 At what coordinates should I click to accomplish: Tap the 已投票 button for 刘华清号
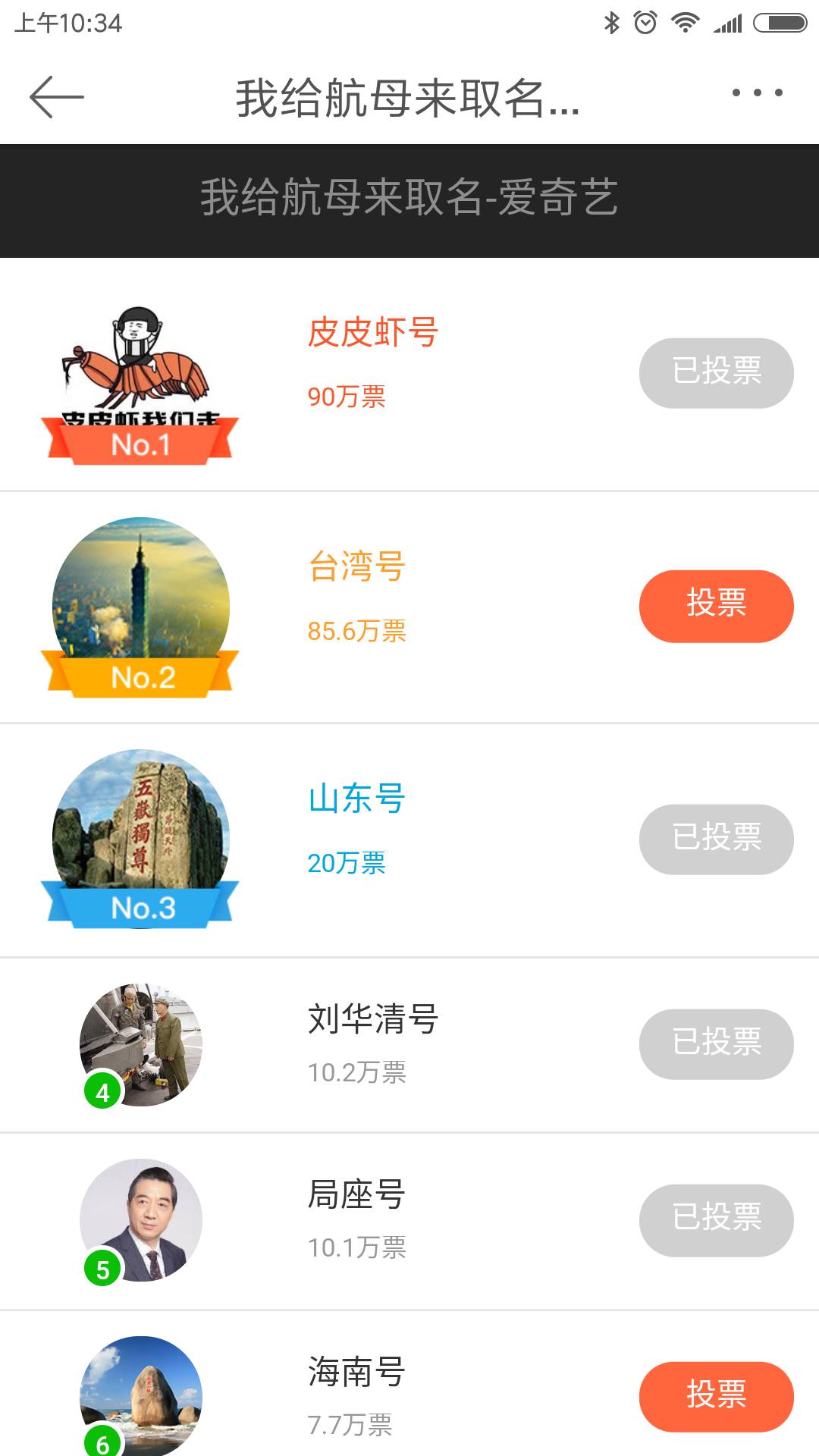point(716,1043)
